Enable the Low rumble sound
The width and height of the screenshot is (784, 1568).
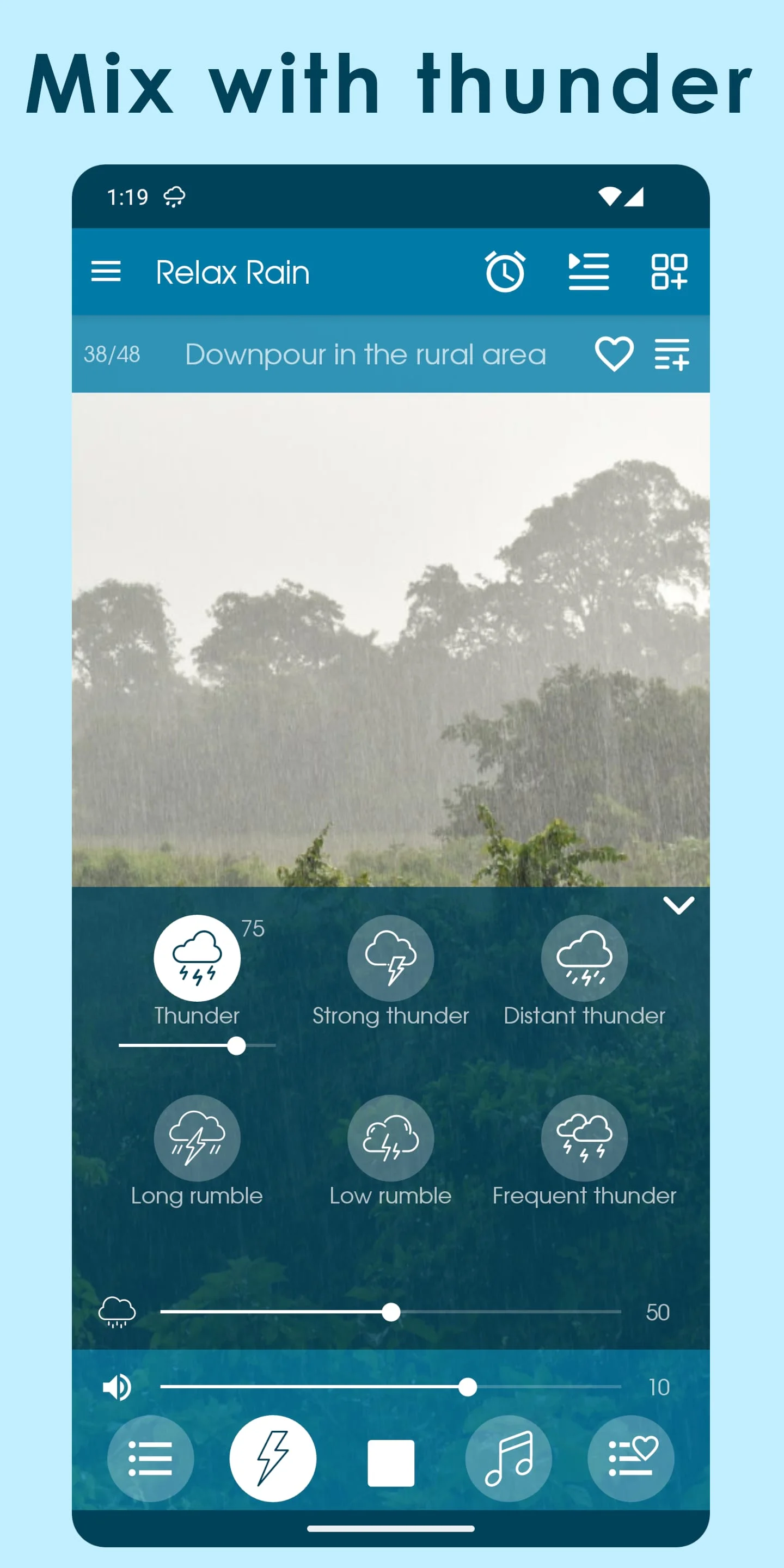point(390,1138)
